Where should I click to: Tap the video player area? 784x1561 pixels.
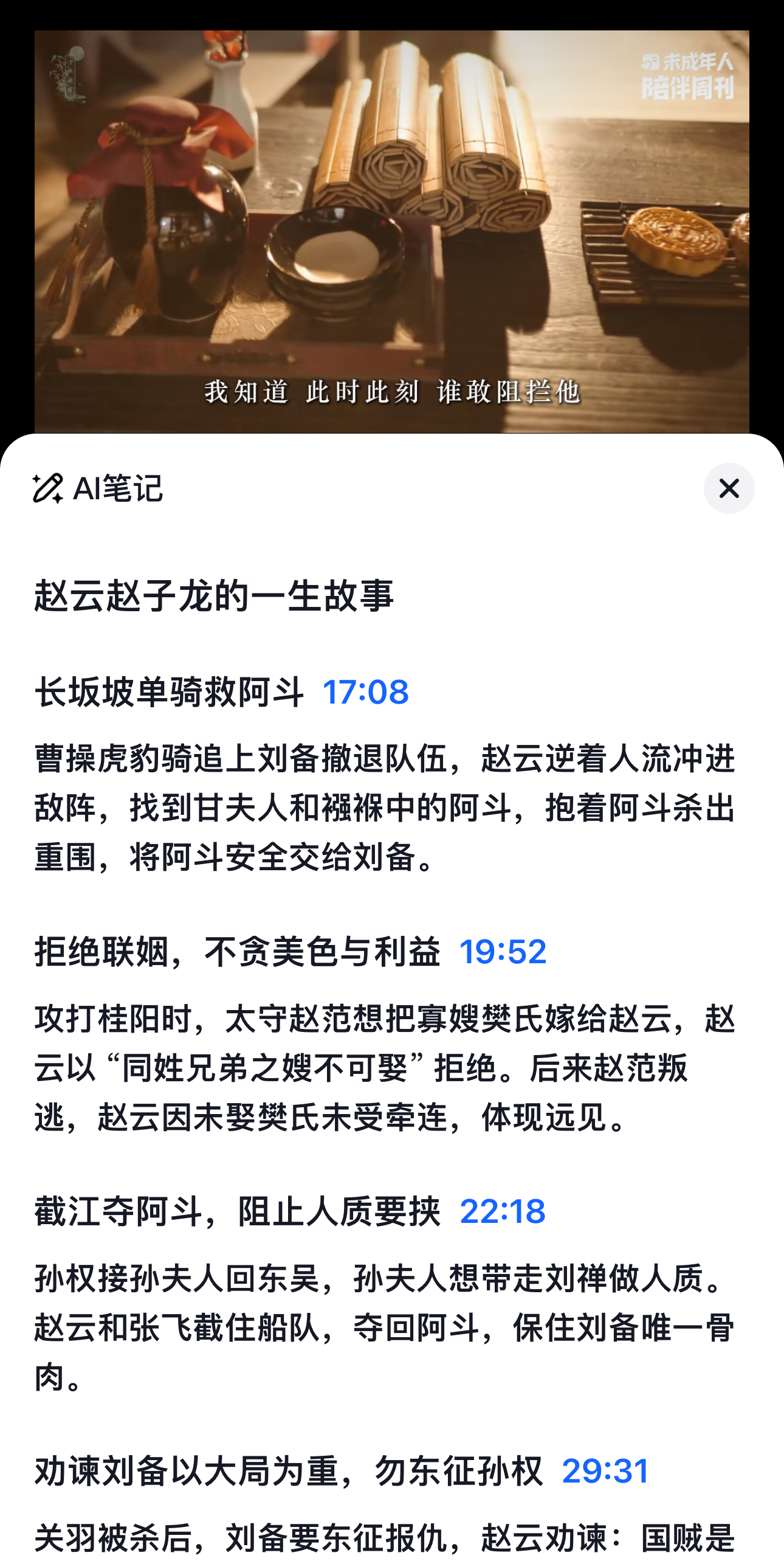click(x=391, y=231)
